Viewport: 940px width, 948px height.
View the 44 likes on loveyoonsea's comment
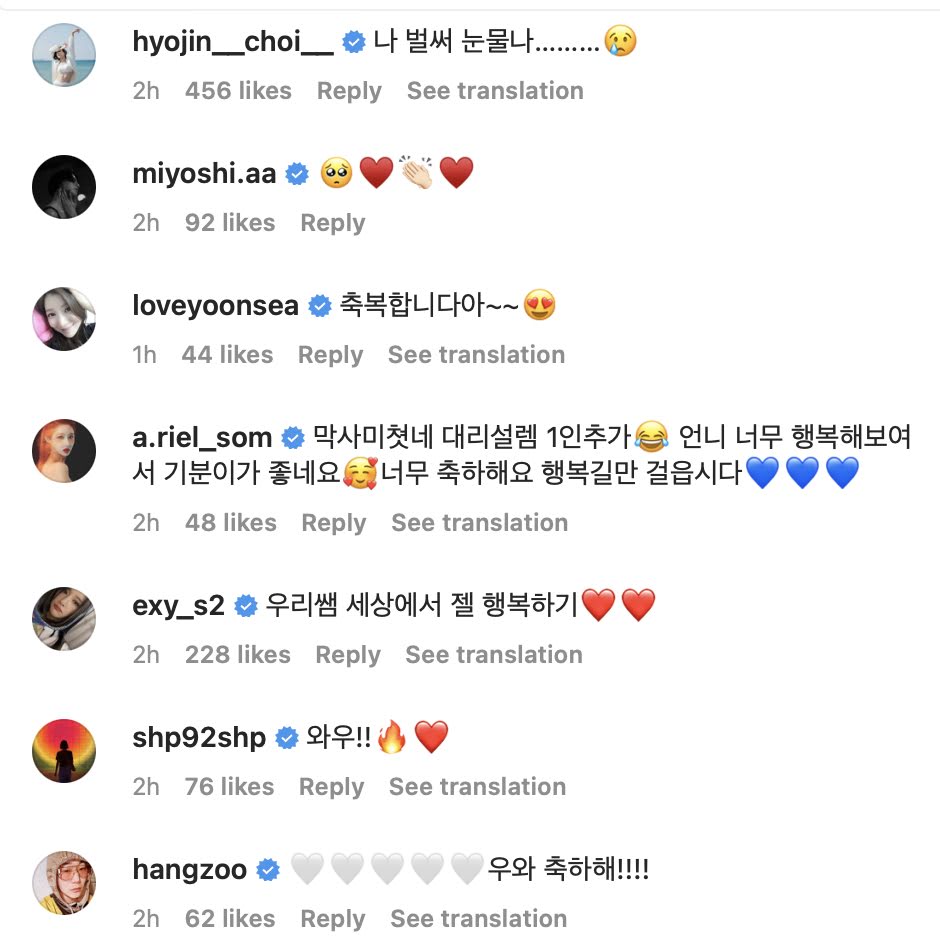(227, 355)
